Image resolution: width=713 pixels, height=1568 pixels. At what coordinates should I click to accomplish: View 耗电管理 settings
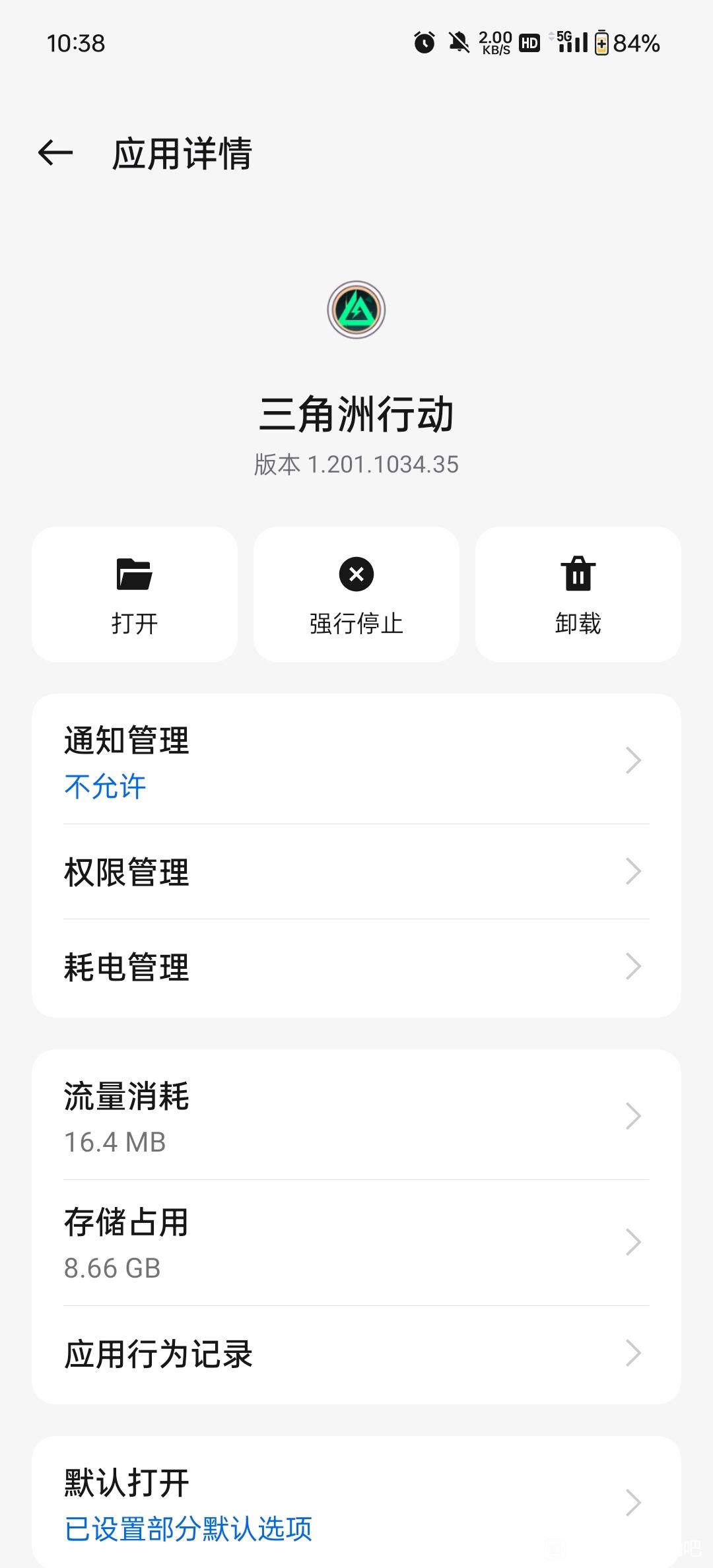click(356, 967)
